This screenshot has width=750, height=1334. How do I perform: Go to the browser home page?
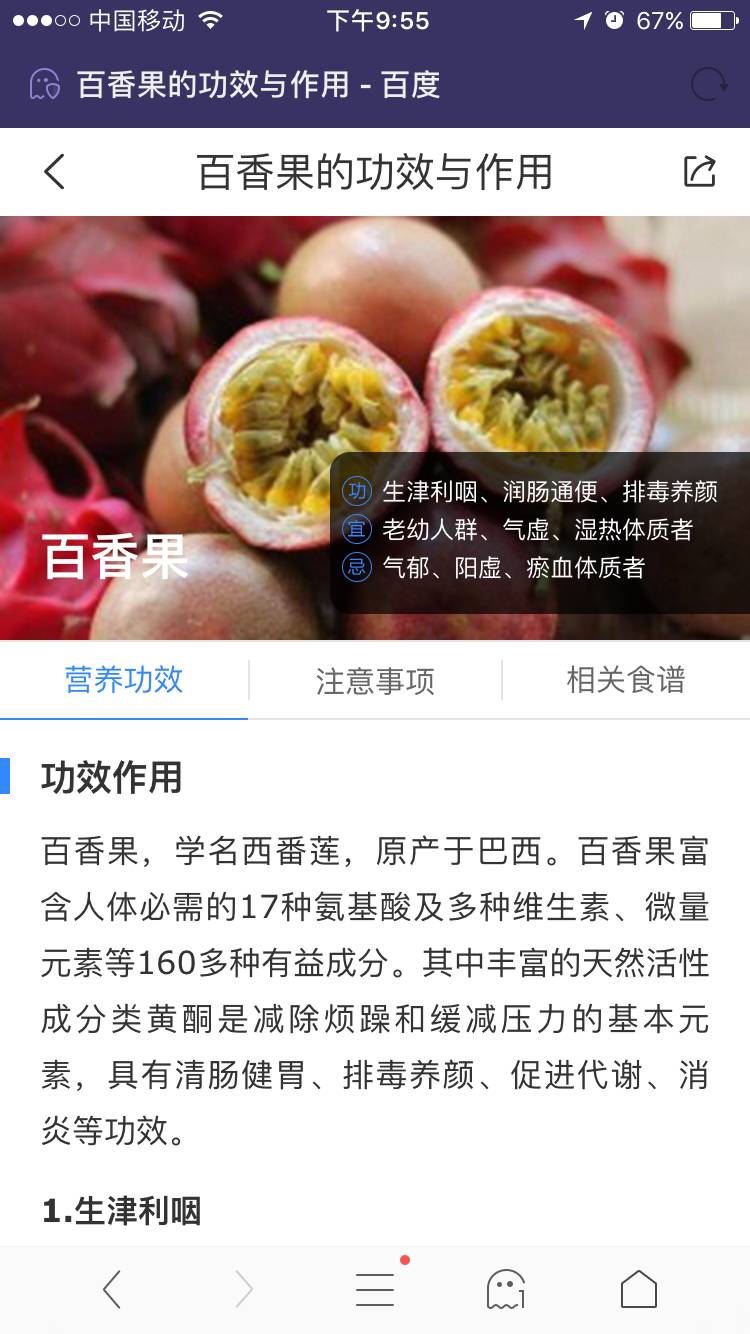[x=639, y=1290]
